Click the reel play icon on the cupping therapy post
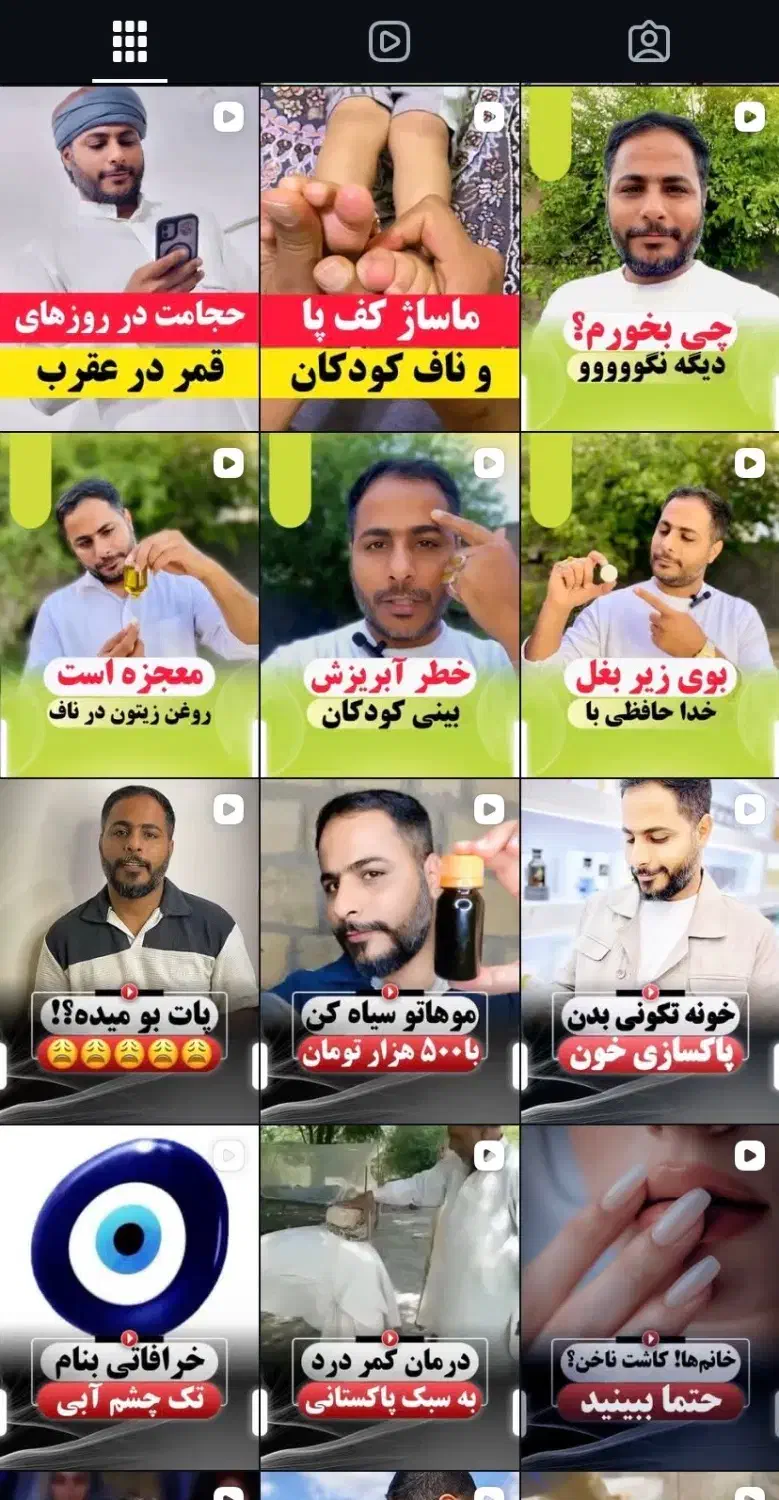 pyautogui.click(x=229, y=117)
